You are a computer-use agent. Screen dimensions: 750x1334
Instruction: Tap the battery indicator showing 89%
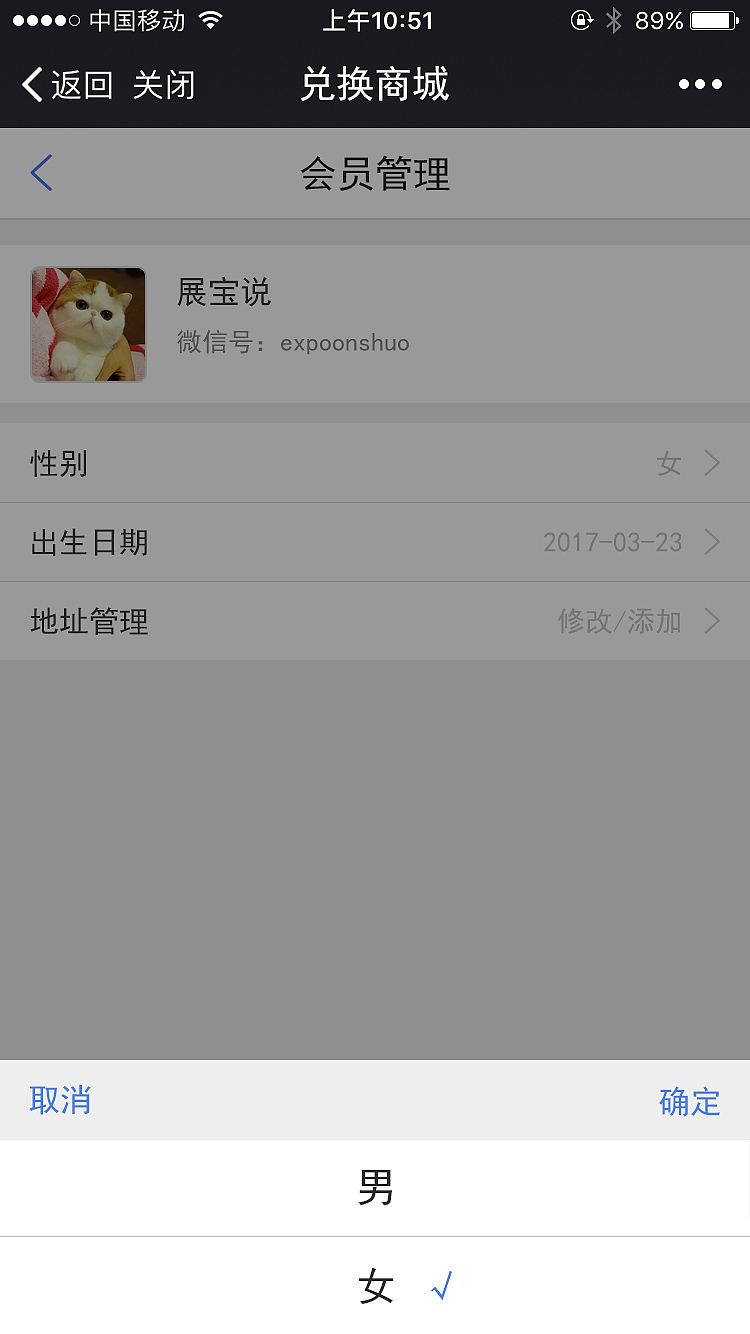(x=712, y=19)
